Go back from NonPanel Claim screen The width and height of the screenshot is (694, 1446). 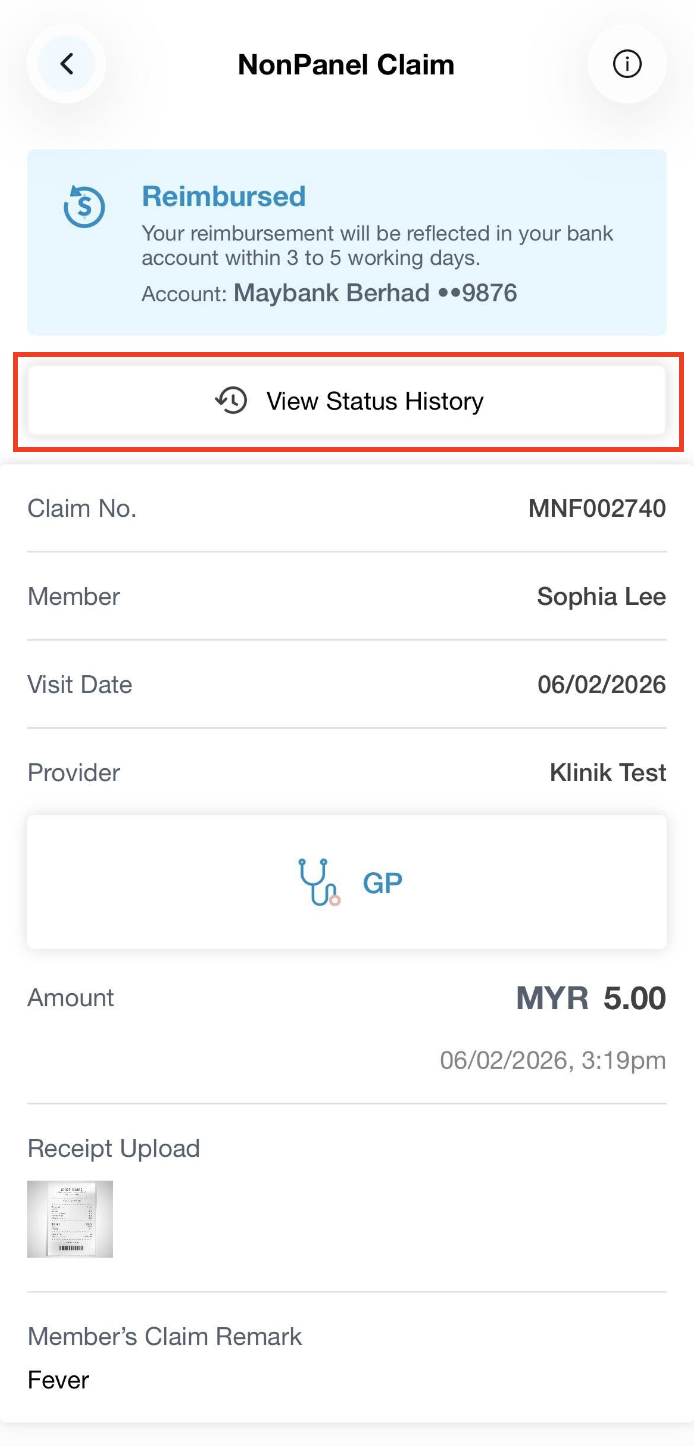tap(66, 64)
